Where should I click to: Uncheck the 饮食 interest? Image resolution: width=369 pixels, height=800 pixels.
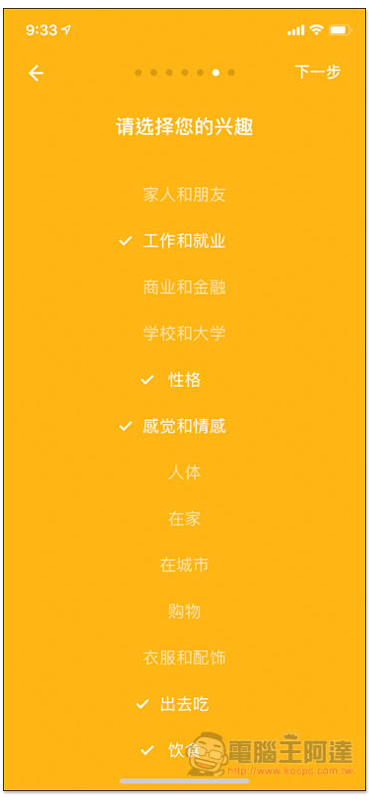tap(184, 751)
